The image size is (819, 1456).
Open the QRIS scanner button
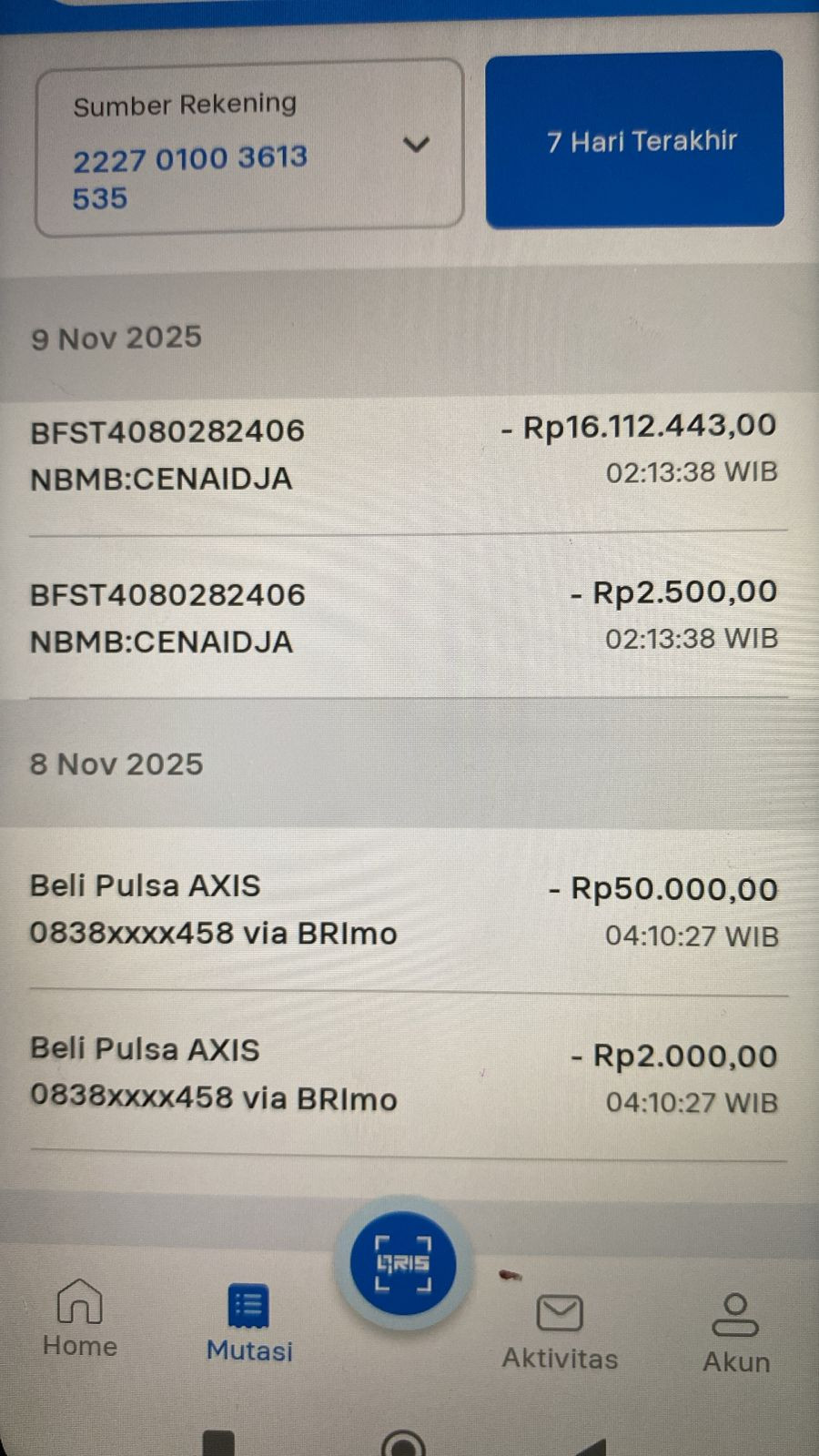pos(402,1262)
